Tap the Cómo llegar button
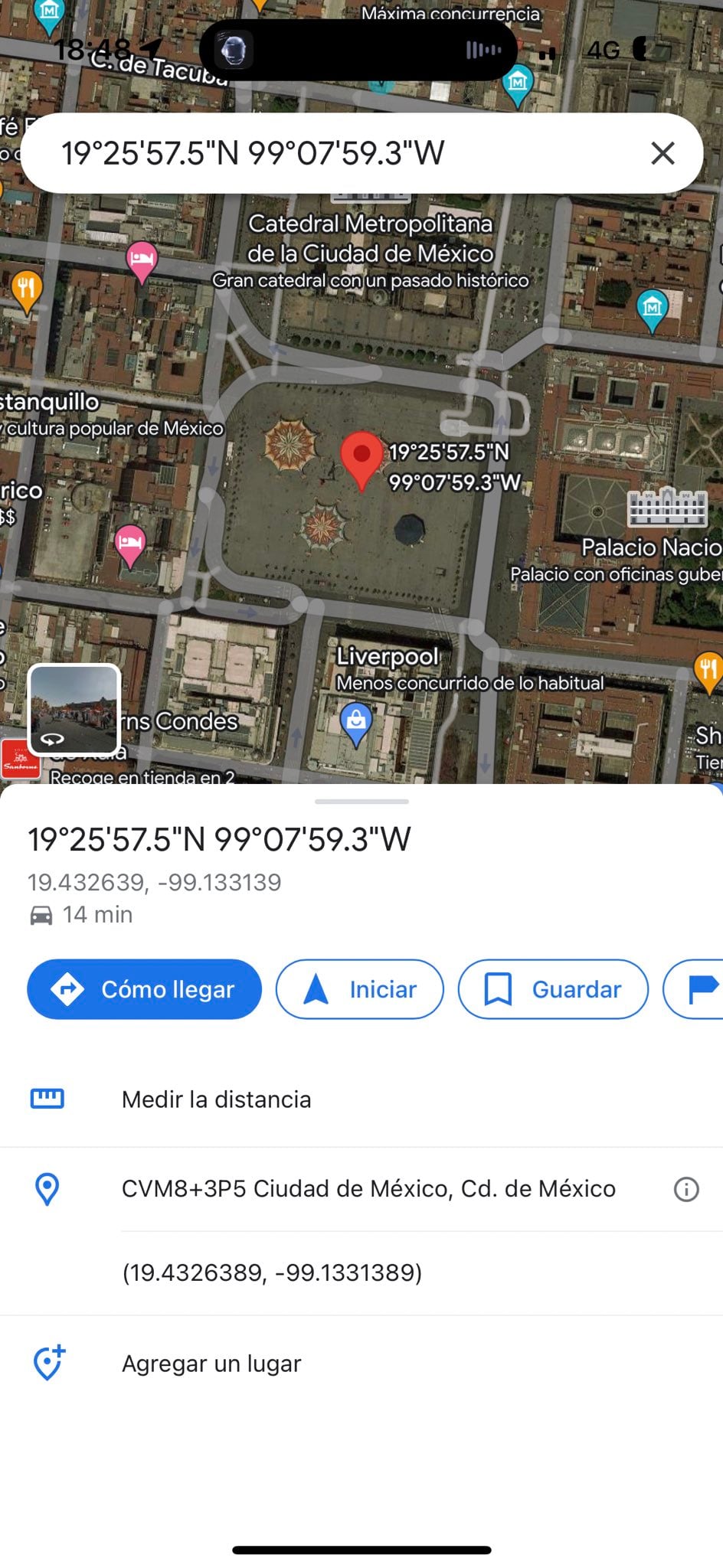This screenshot has width=723, height=1568. pos(144,989)
